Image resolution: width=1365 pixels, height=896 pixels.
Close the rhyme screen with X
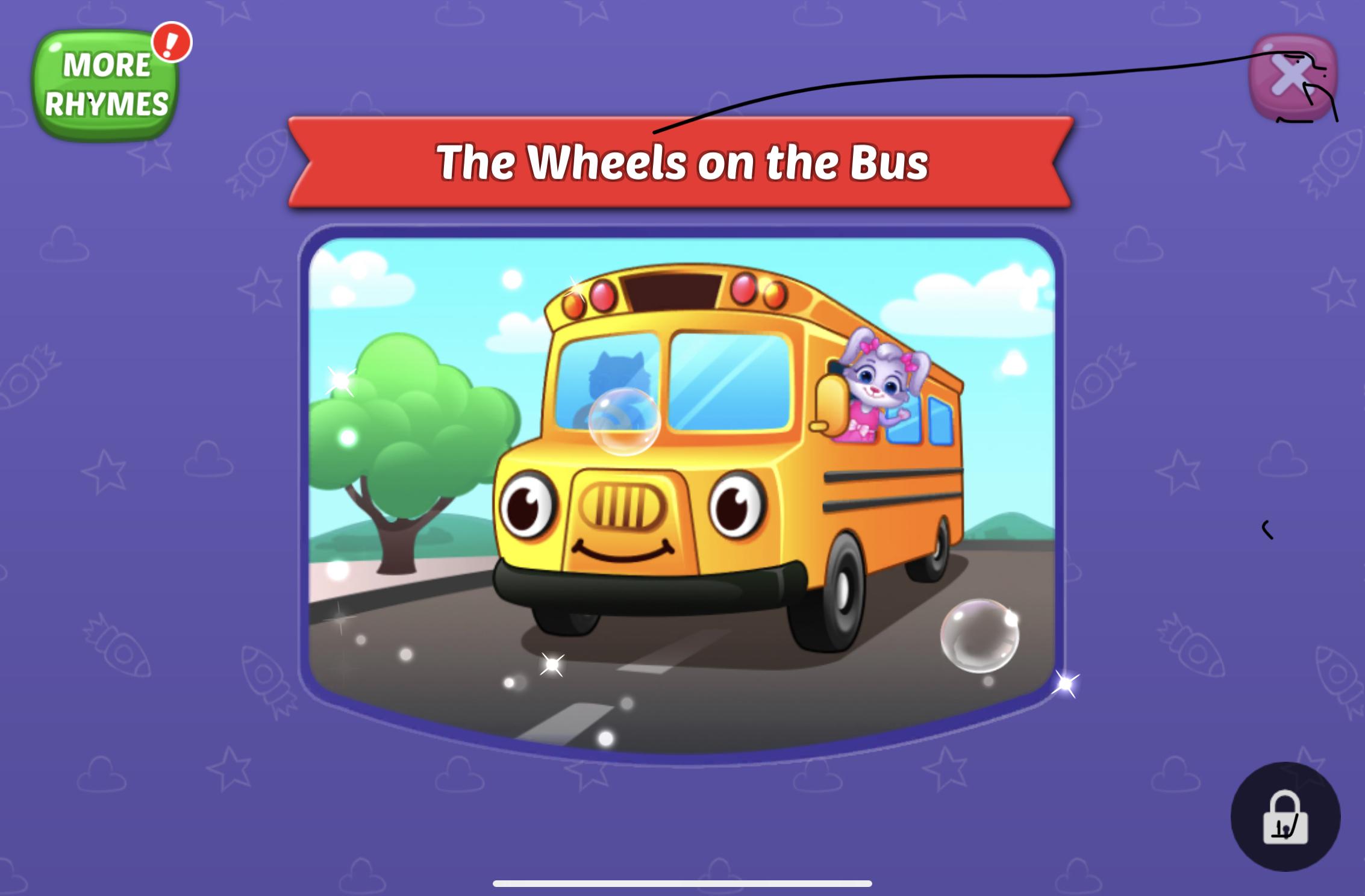click(x=1293, y=78)
